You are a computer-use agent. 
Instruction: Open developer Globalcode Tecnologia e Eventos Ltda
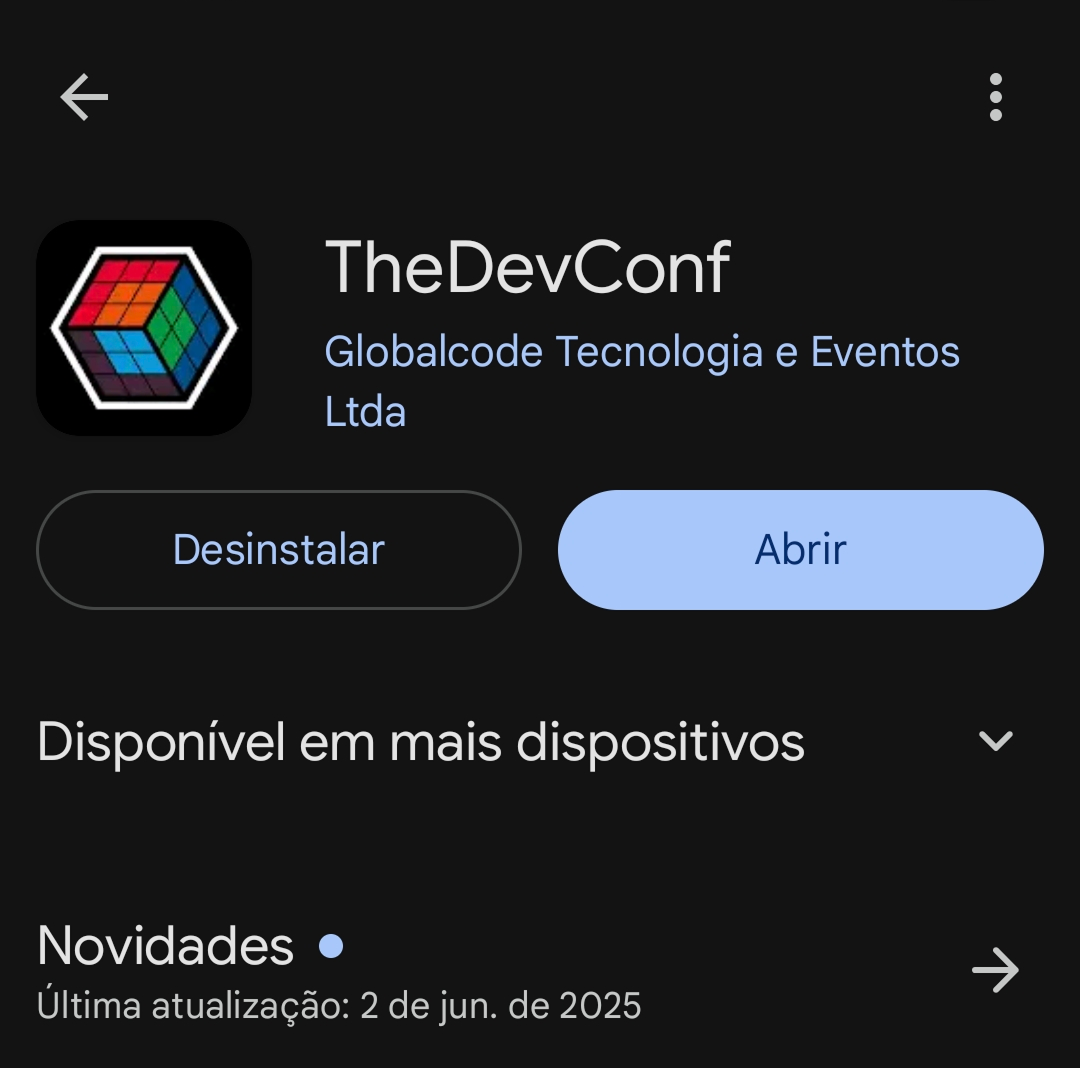point(641,353)
